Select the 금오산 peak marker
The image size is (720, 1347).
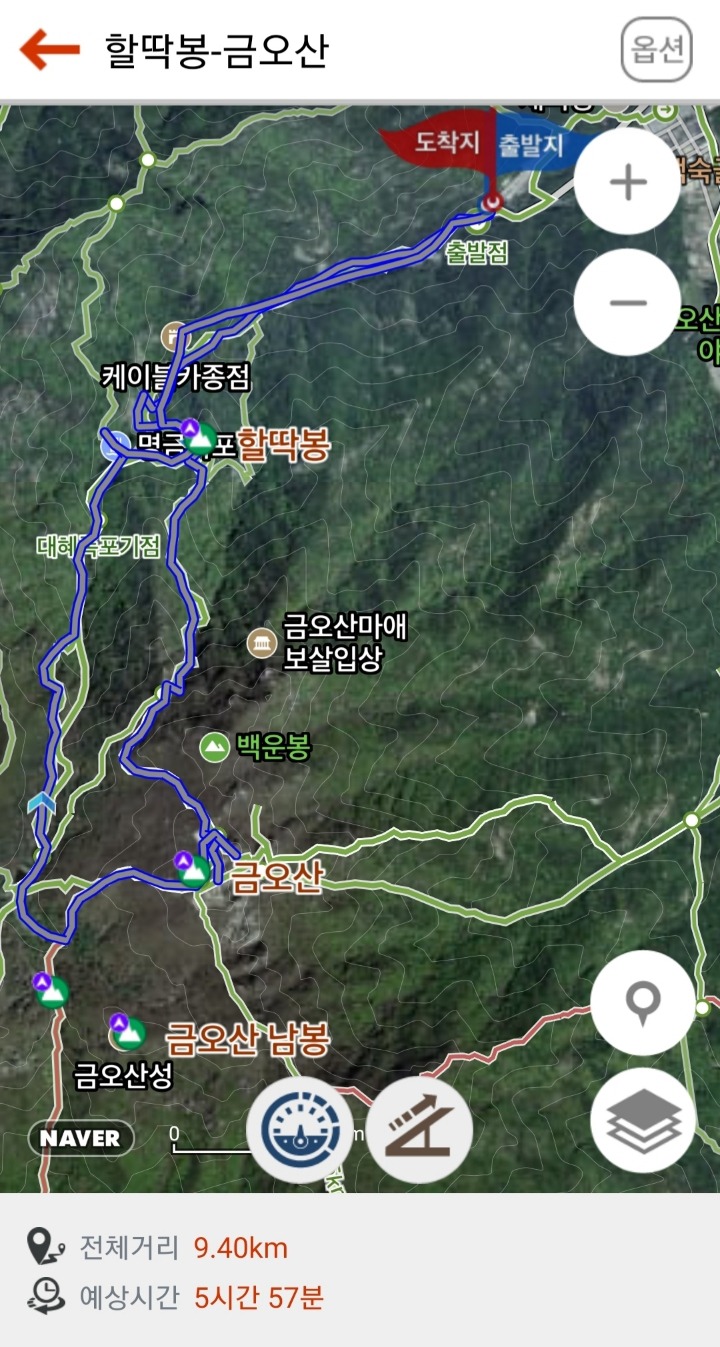[193, 872]
